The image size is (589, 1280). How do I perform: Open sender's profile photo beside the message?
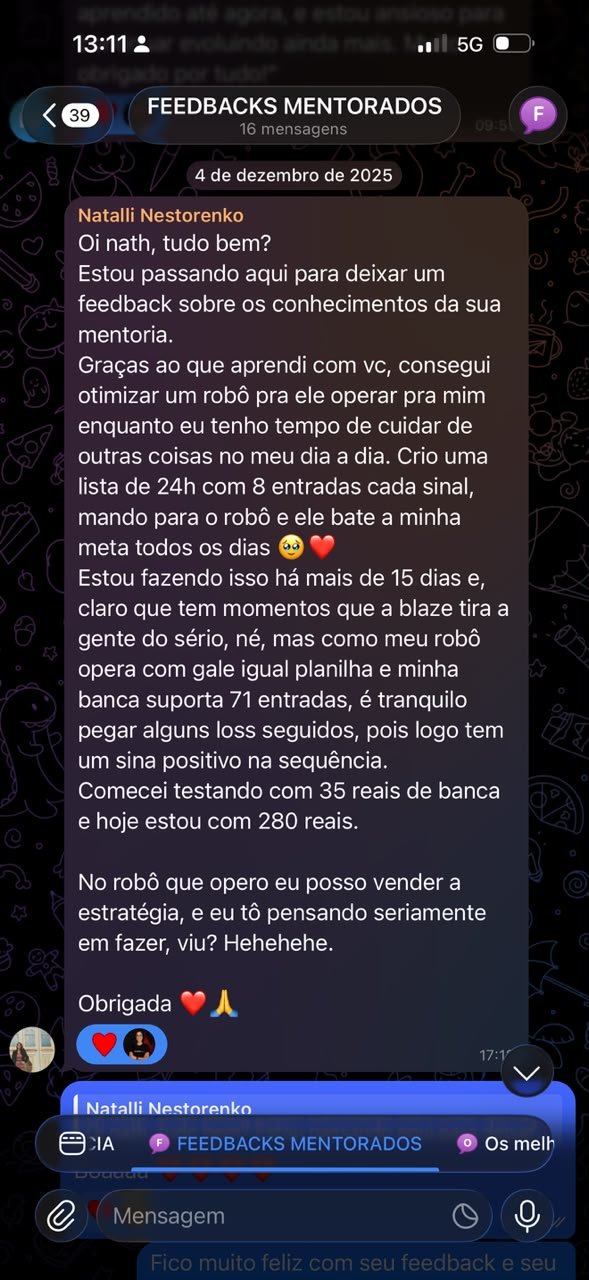[x=32, y=1049]
